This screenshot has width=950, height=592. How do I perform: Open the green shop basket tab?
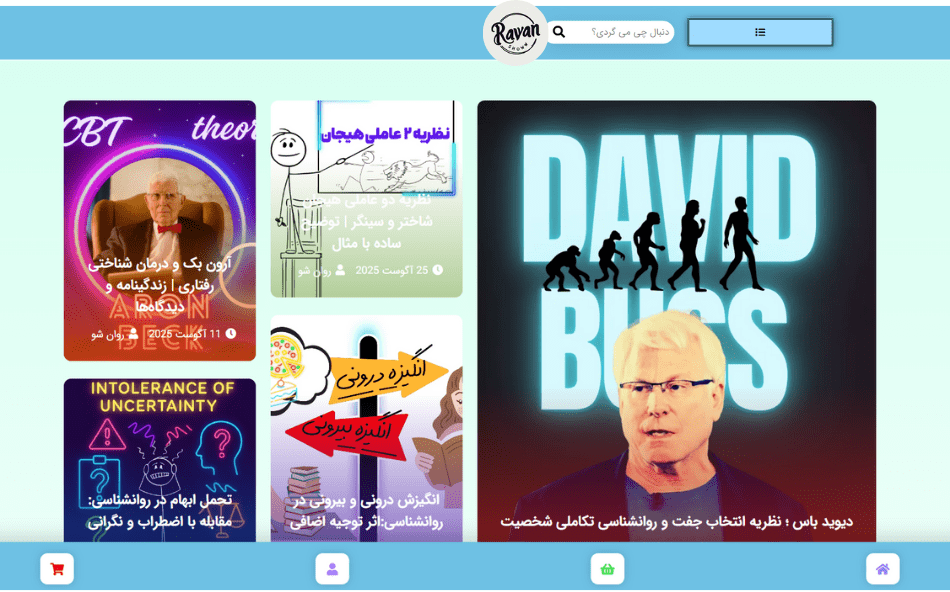(x=607, y=569)
